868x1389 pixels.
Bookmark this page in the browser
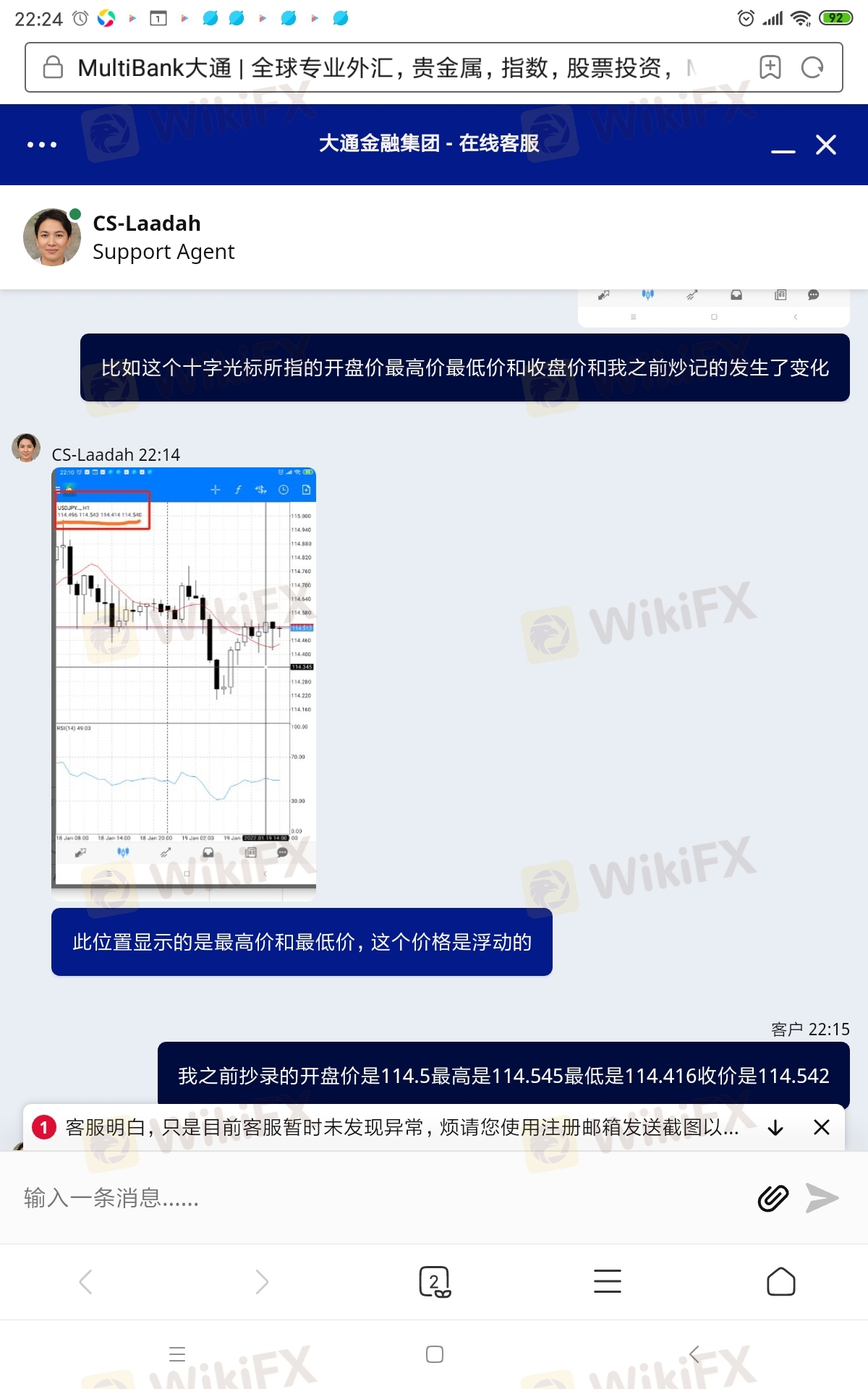pos(770,67)
